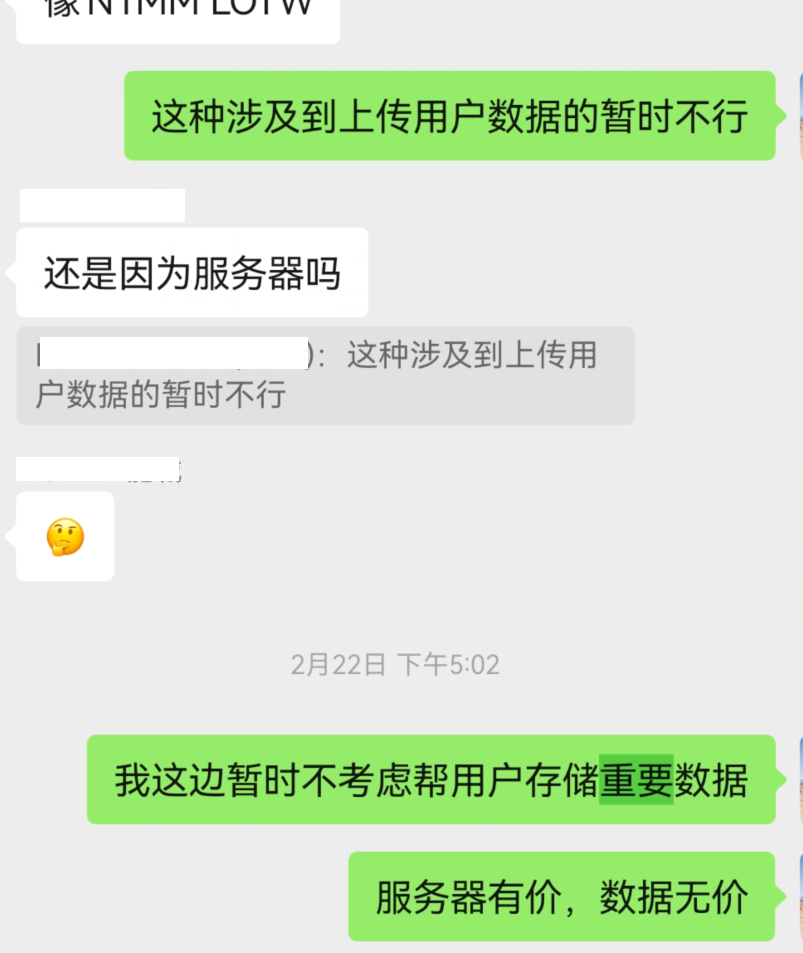Tap the quoted reply preview below '还是因为服务器吗'

point(324,375)
